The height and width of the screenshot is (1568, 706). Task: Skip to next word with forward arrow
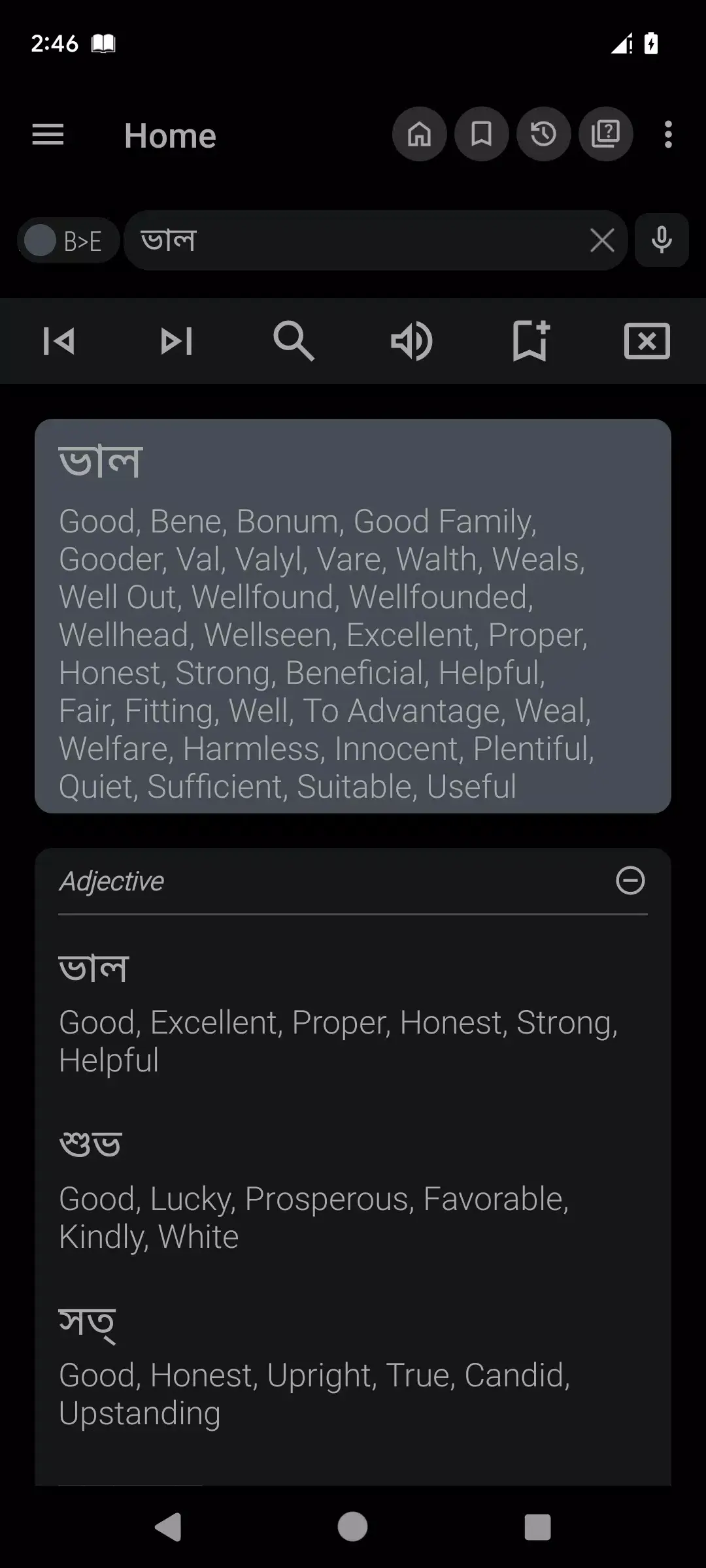(176, 341)
